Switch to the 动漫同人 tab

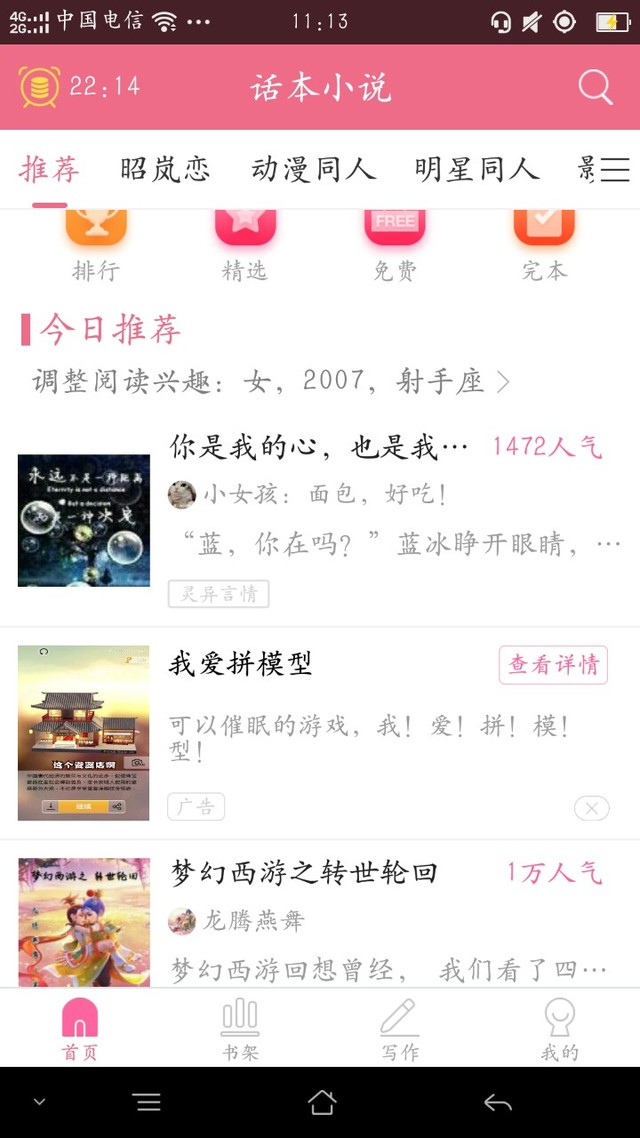(x=313, y=169)
